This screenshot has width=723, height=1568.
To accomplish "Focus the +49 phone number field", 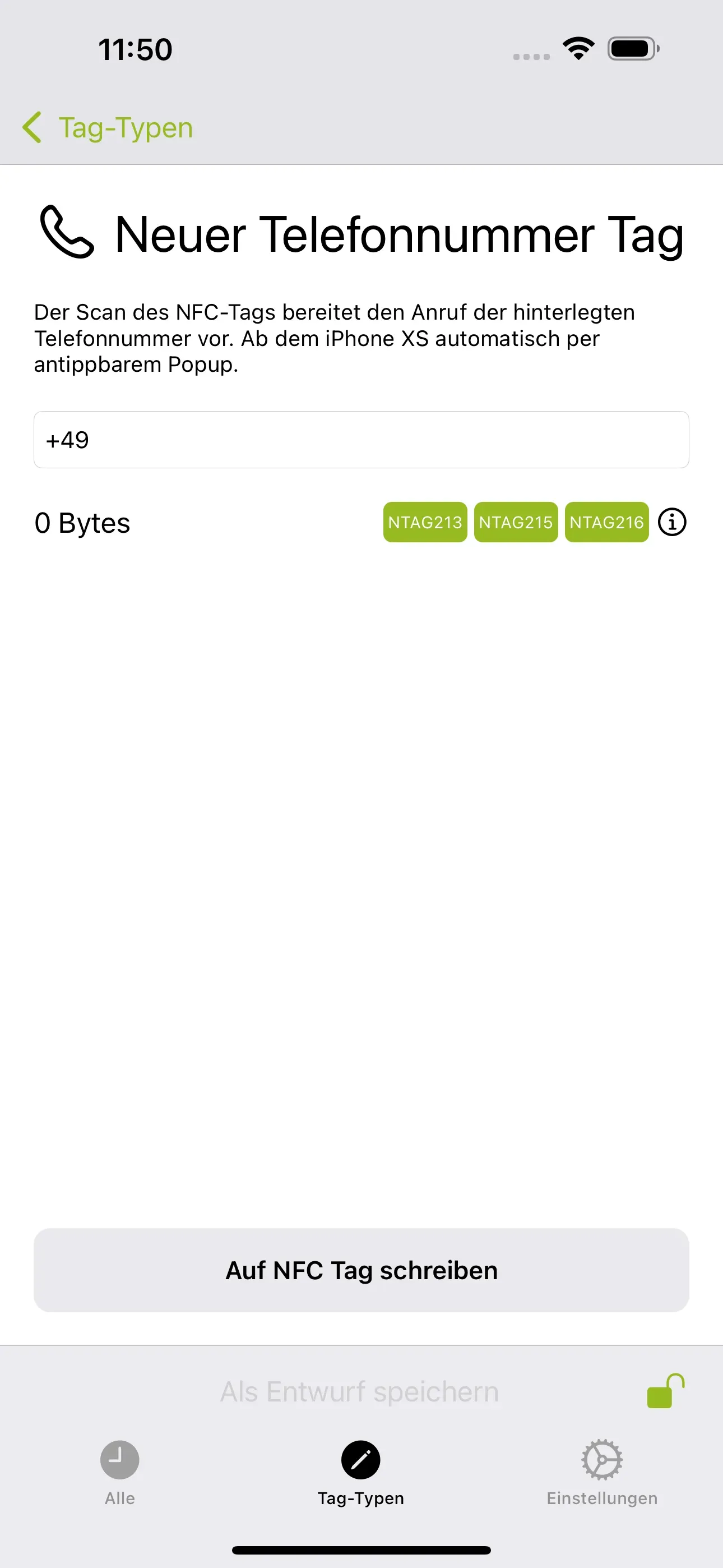I will point(361,440).
